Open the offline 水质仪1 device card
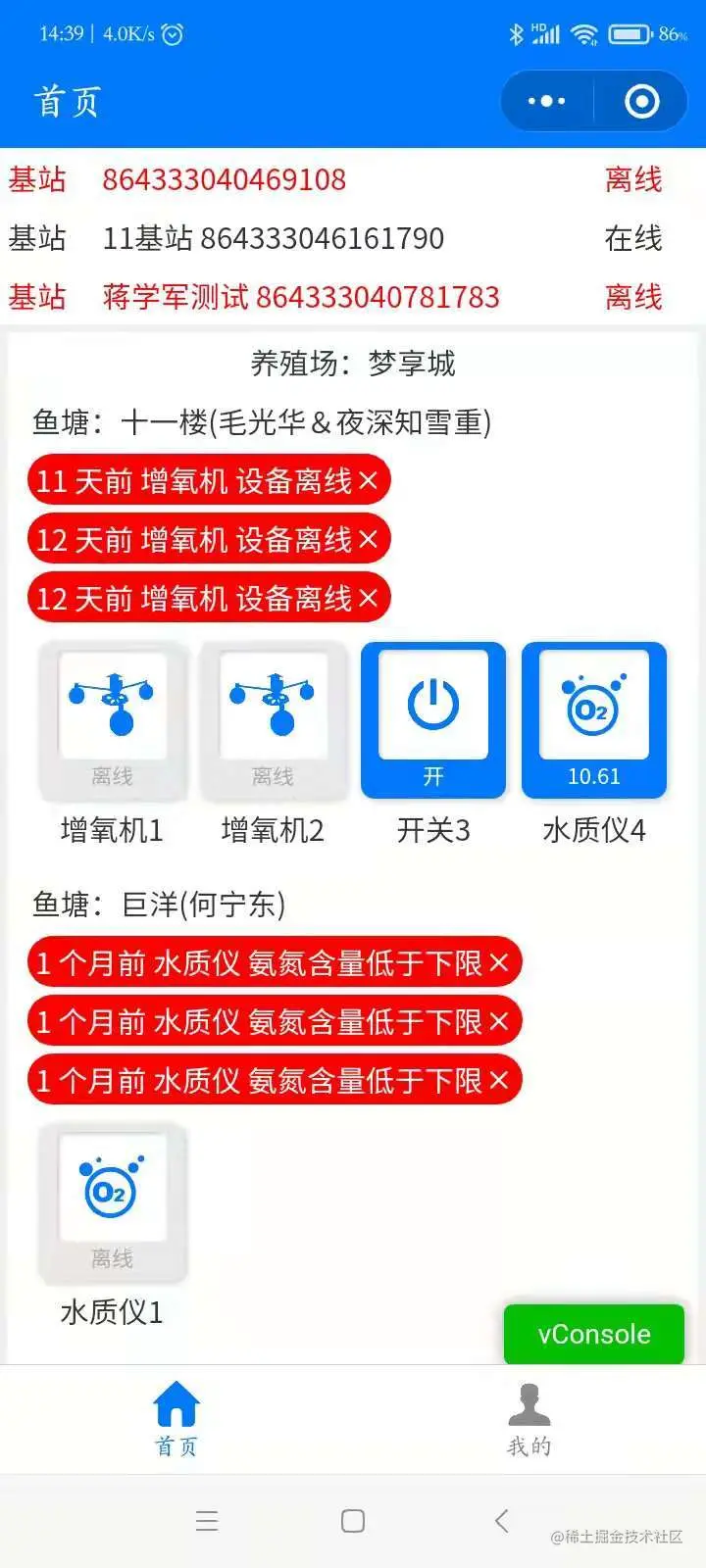 click(112, 1203)
